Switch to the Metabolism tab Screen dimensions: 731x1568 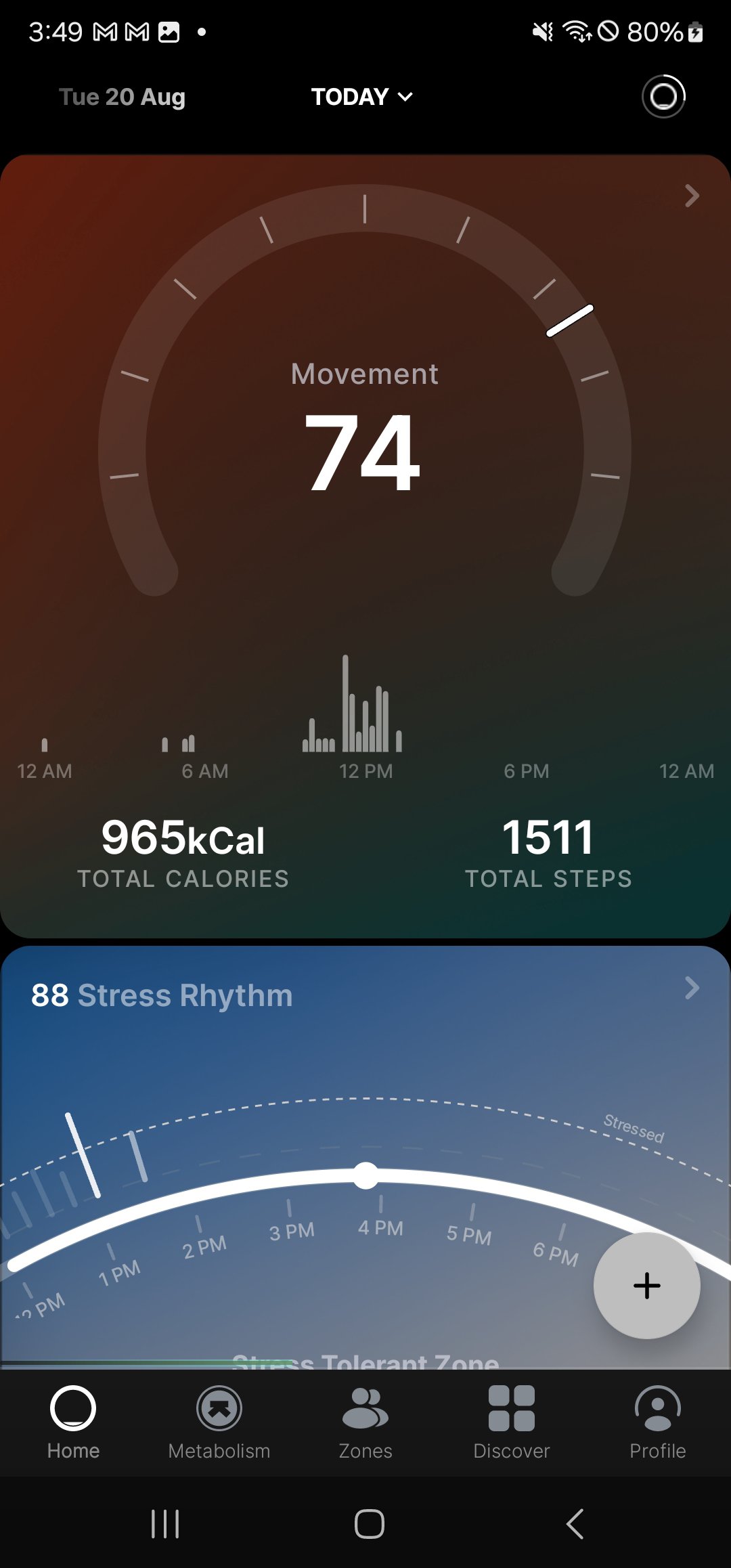[x=219, y=1422]
